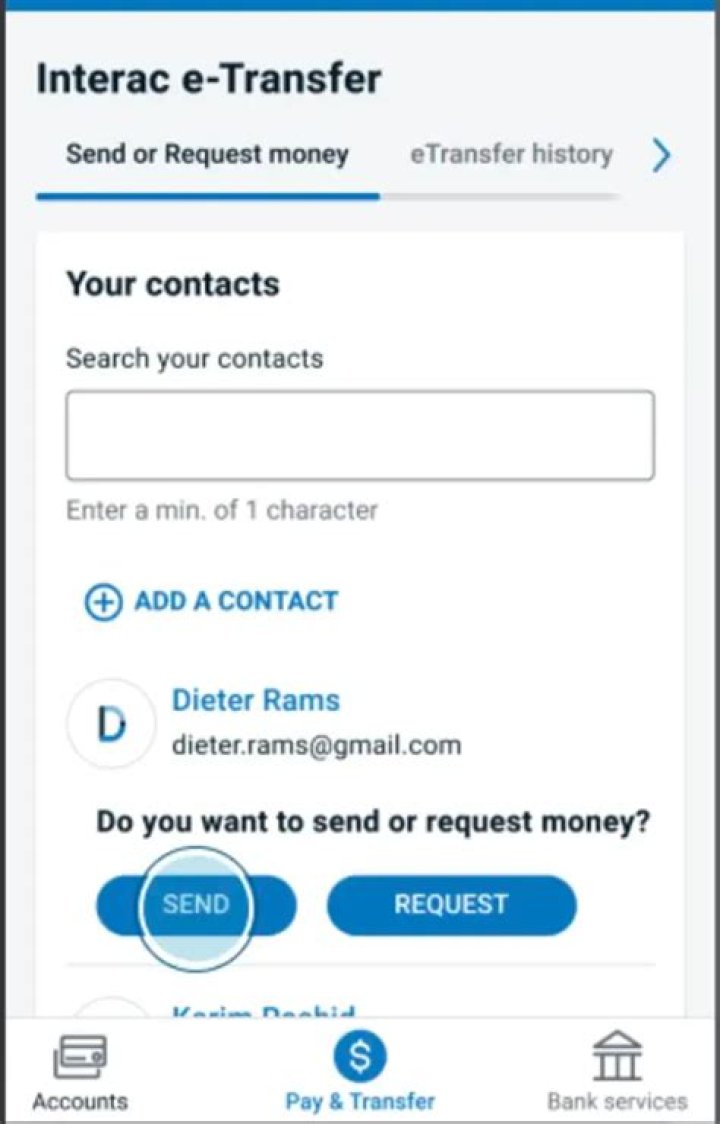This screenshot has width=720, height=1124.
Task: Switch to the eTransfer history tab
Action: click(x=511, y=155)
